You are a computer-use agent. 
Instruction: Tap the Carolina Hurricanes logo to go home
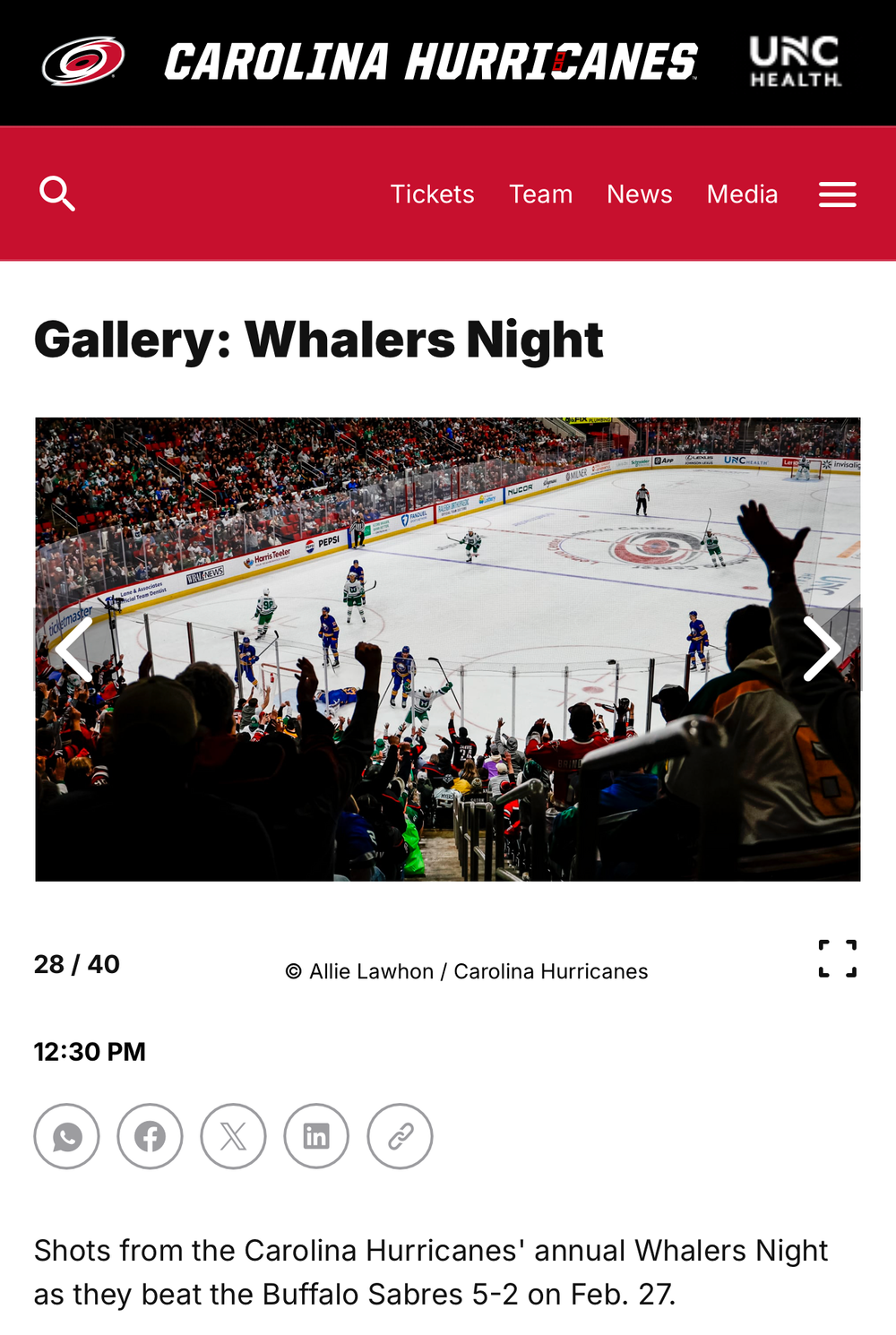[83, 61]
